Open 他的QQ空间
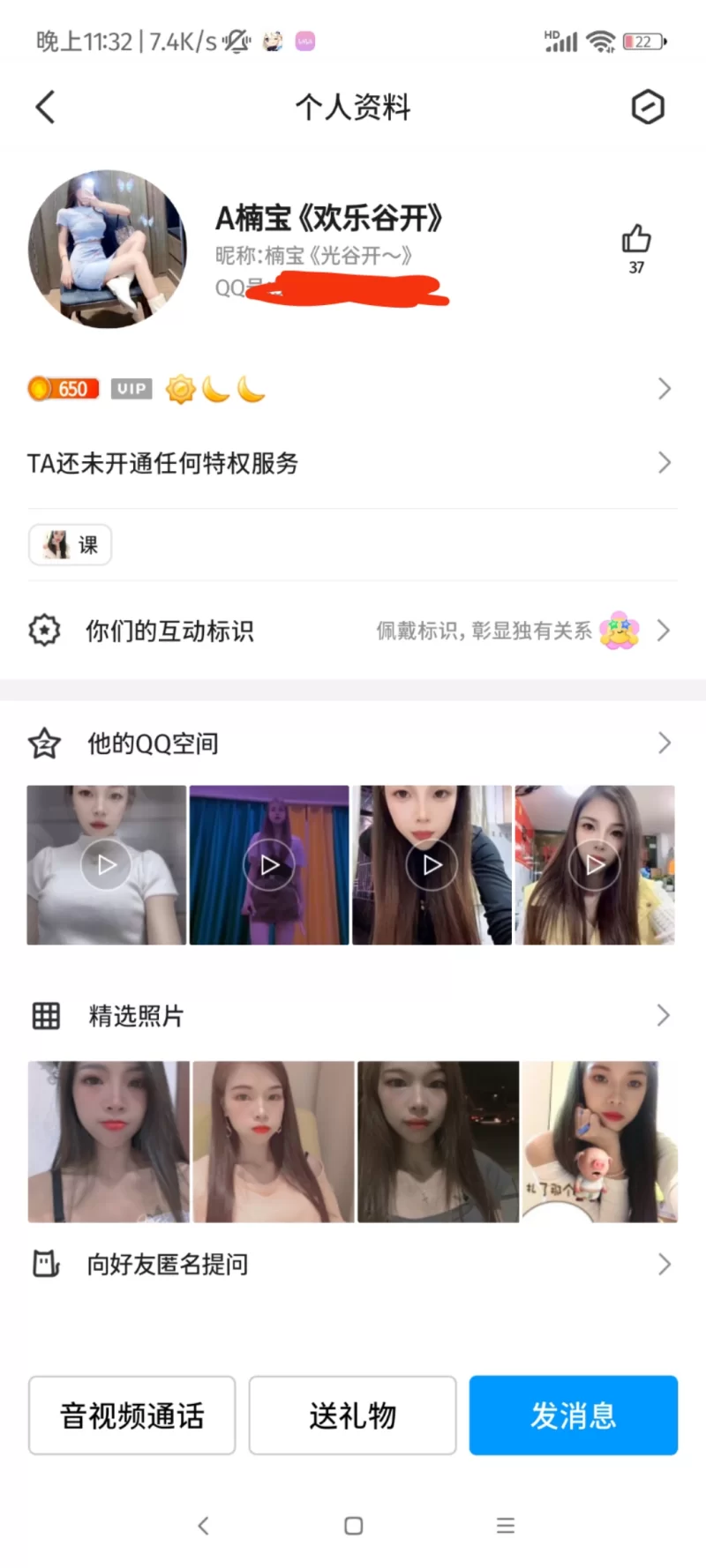This screenshot has width=706, height=1568. pos(353,743)
